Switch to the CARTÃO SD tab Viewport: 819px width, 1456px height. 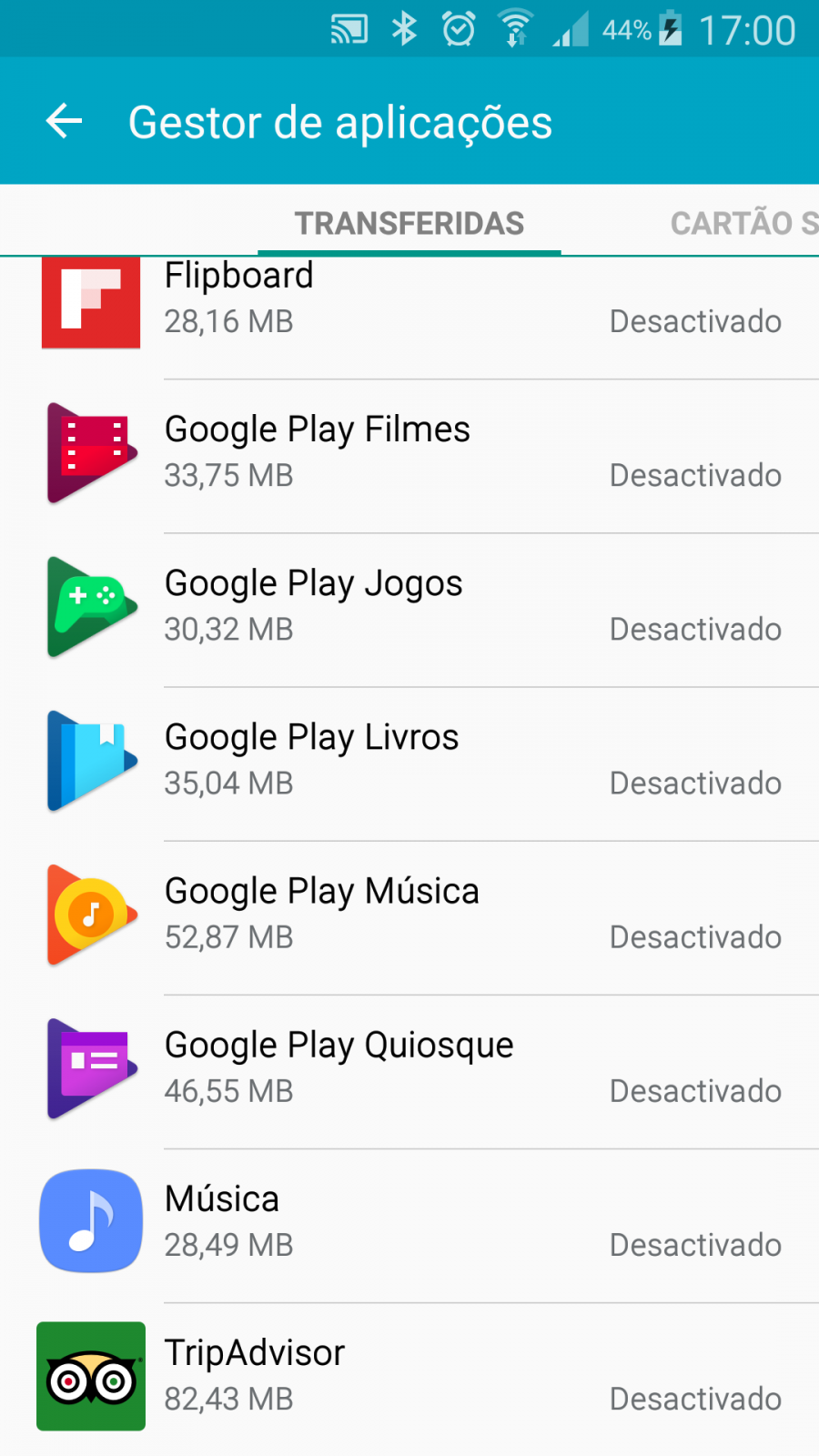(x=744, y=223)
